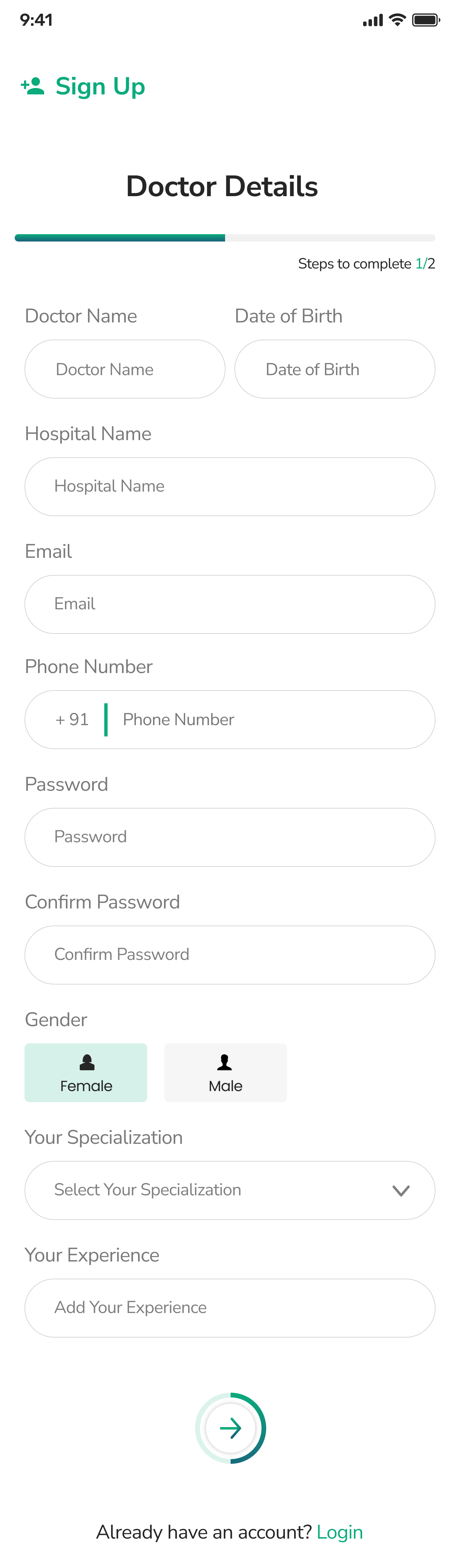
Task: Expand the Select Your Specialization dropdown
Action: click(230, 1190)
